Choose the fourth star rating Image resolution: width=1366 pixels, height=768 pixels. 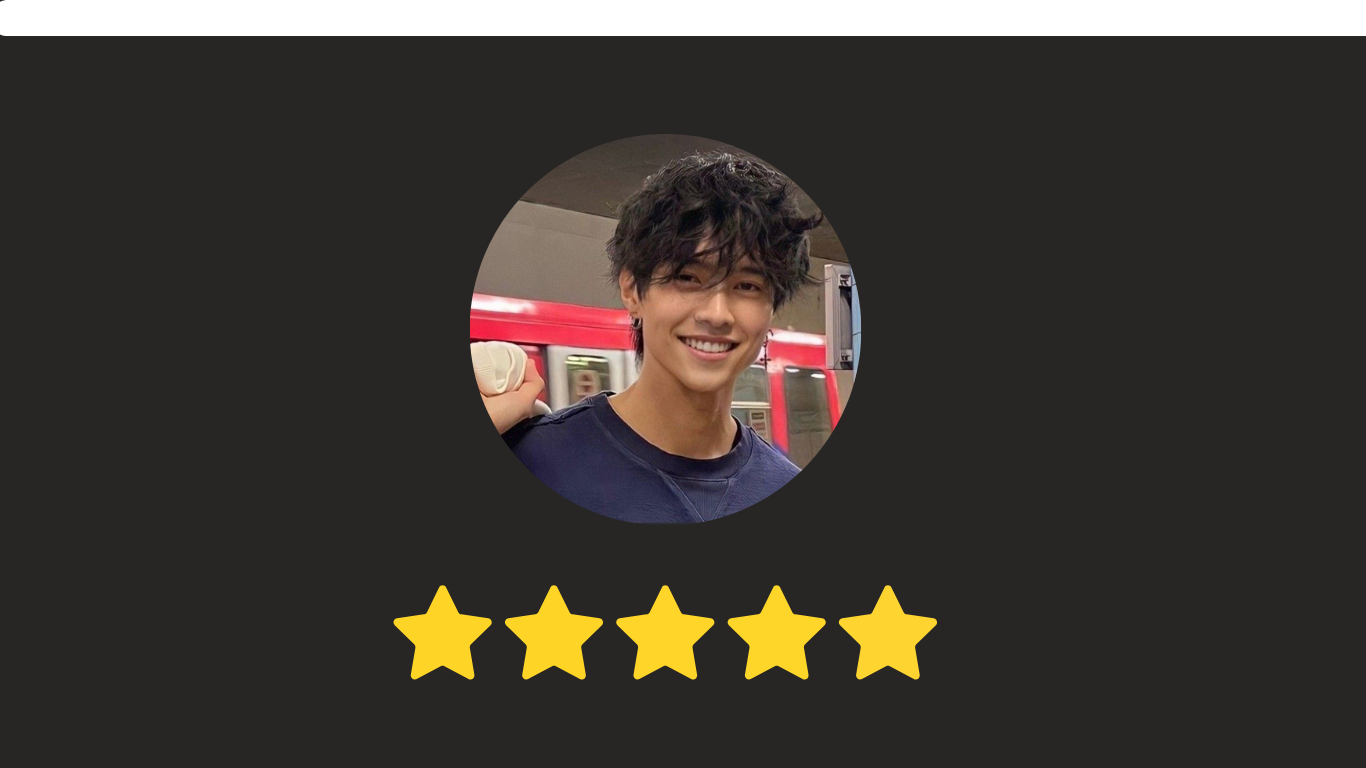click(776, 634)
